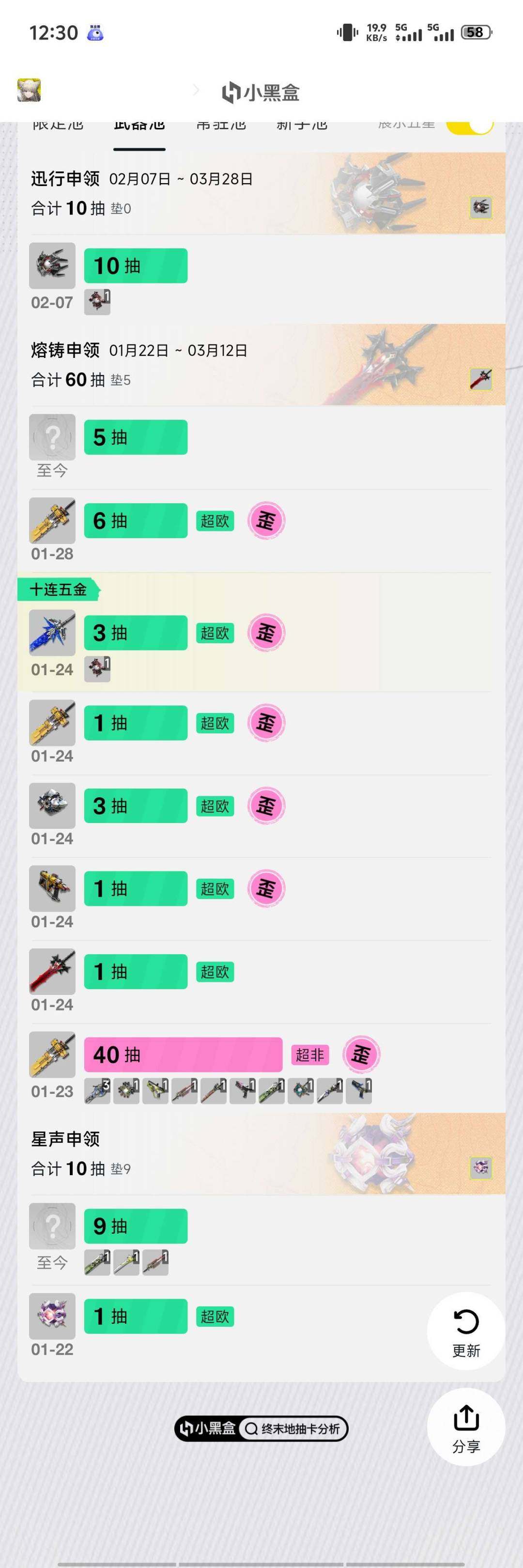Switch to the 新手池 tab
The width and height of the screenshot is (523, 1568).
coord(302,126)
